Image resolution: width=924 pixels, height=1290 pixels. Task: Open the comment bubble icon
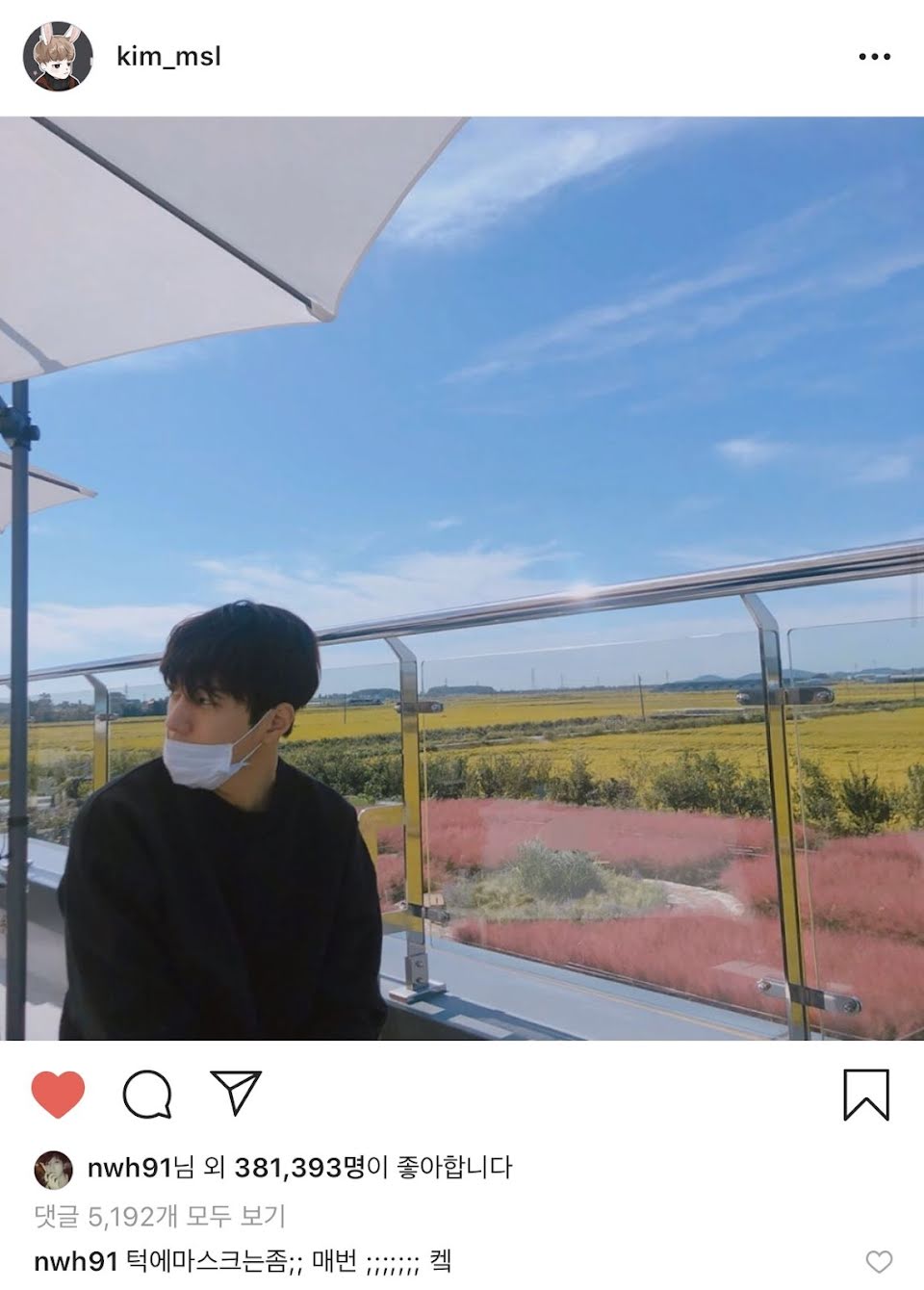[147, 1094]
